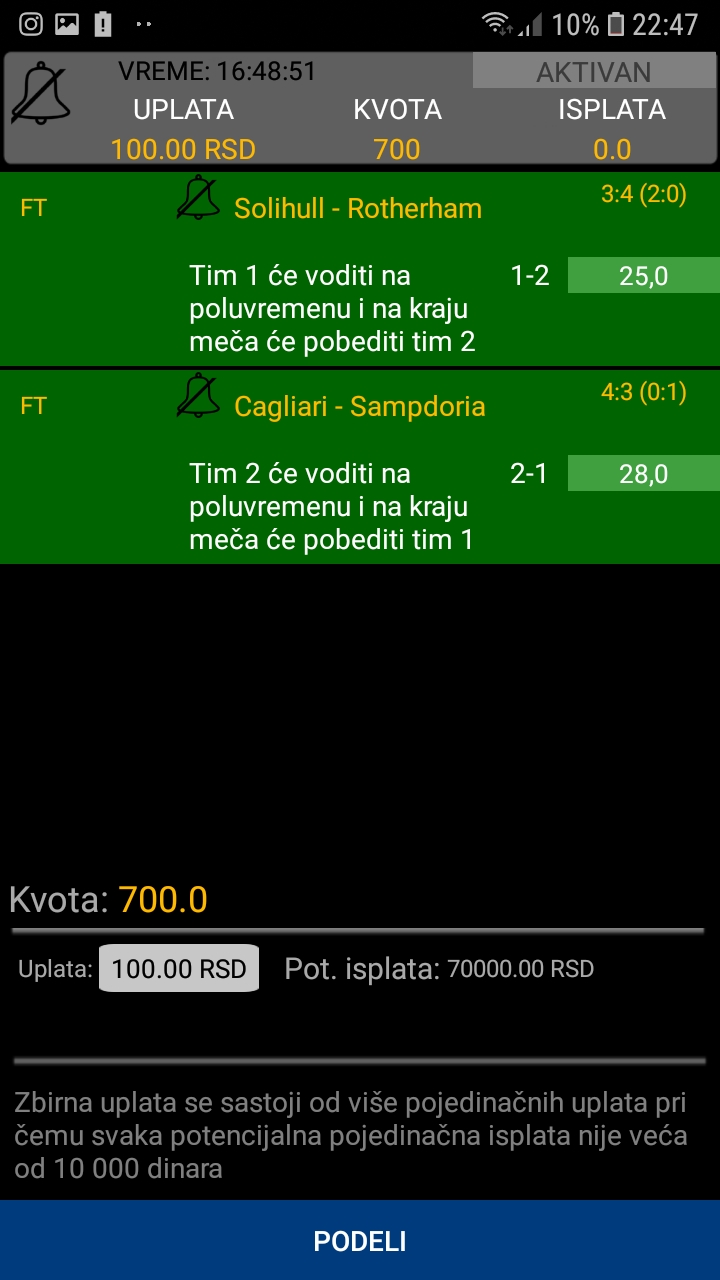Open the Cagliari - Sampdoria match row
This screenshot has width=720, height=1280.
(360, 467)
